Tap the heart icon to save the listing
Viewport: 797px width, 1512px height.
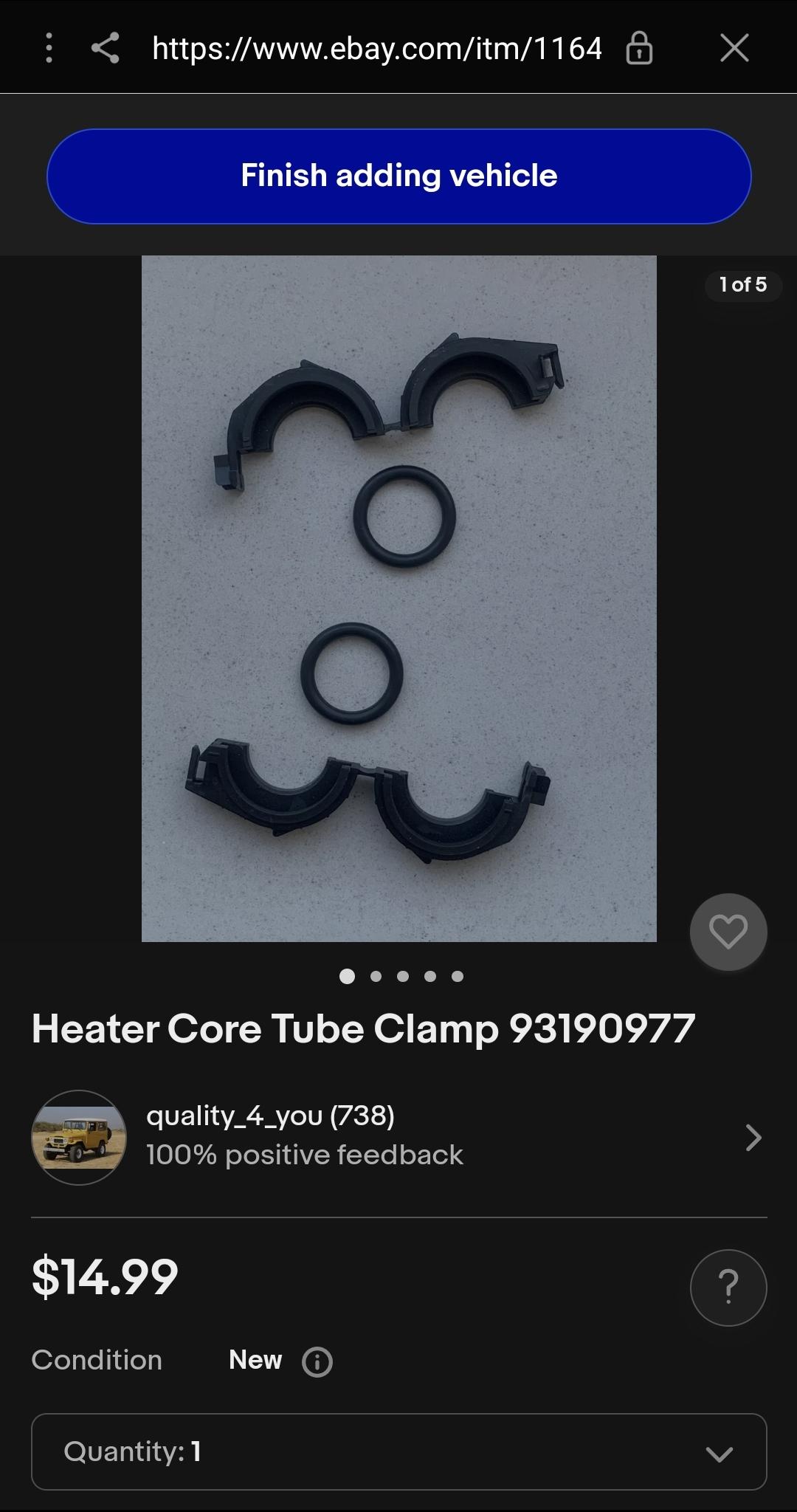[x=728, y=932]
